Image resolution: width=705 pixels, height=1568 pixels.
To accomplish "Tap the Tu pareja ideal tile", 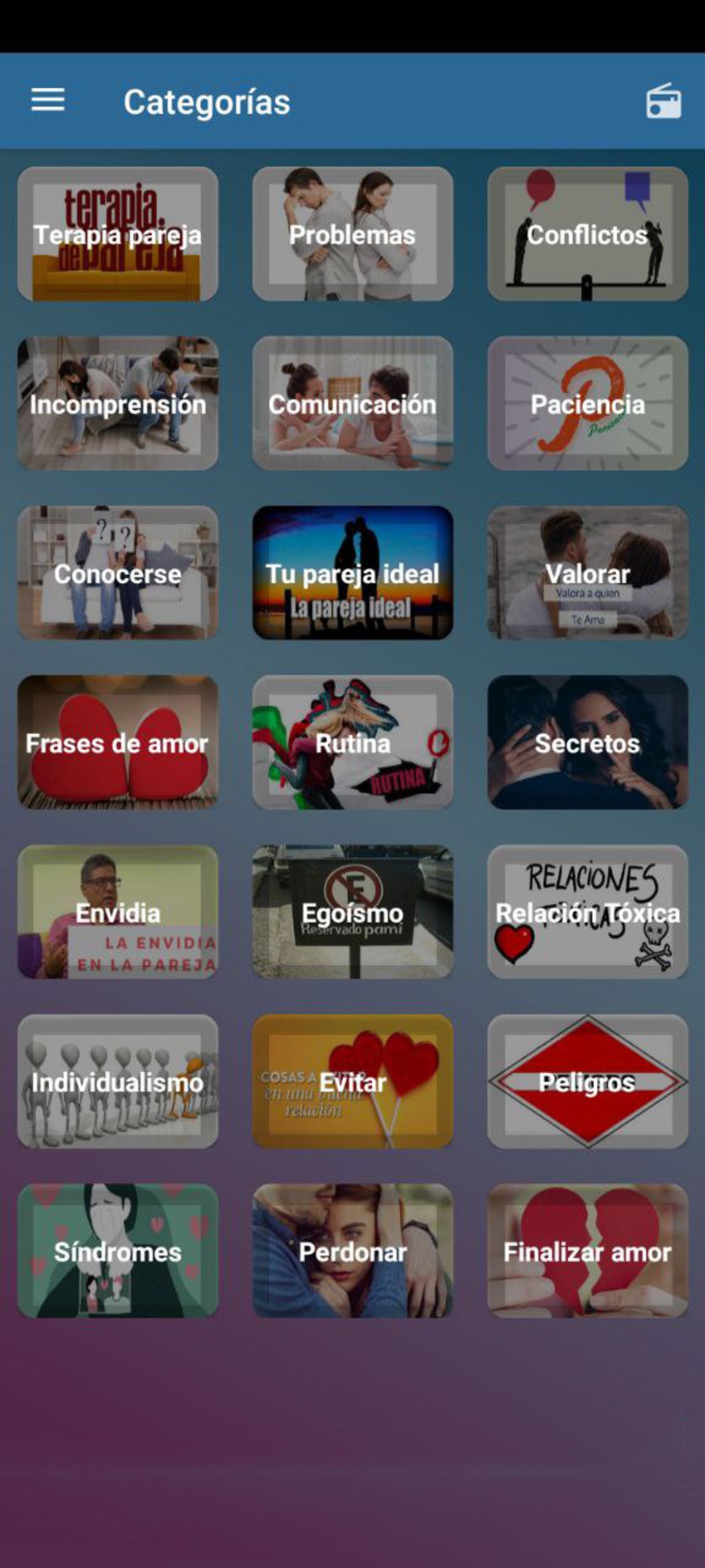I will tap(352, 573).
